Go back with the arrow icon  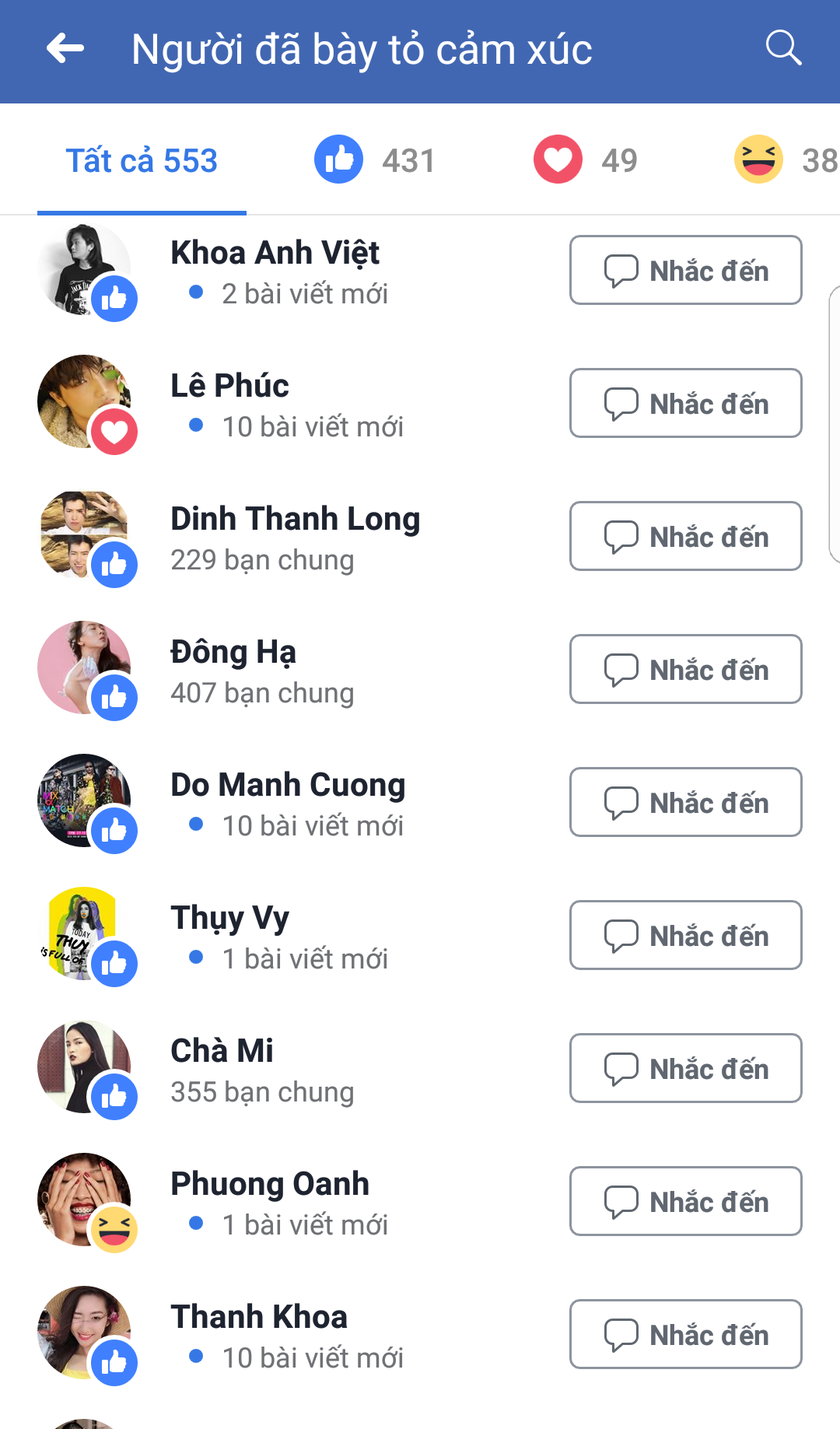pos(65,49)
